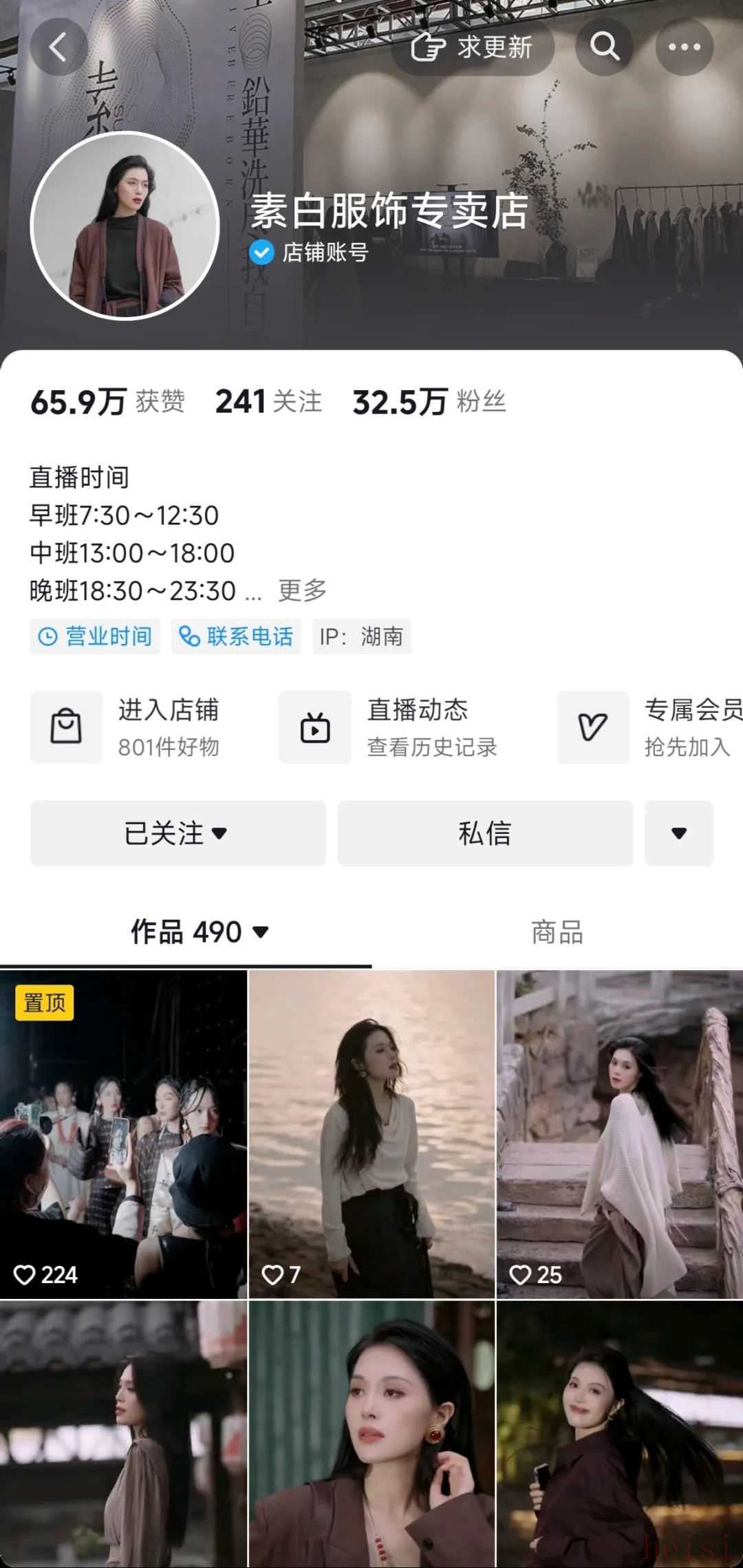Expand the bio with 更多
The width and height of the screenshot is (743, 1568).
(302, 590)
